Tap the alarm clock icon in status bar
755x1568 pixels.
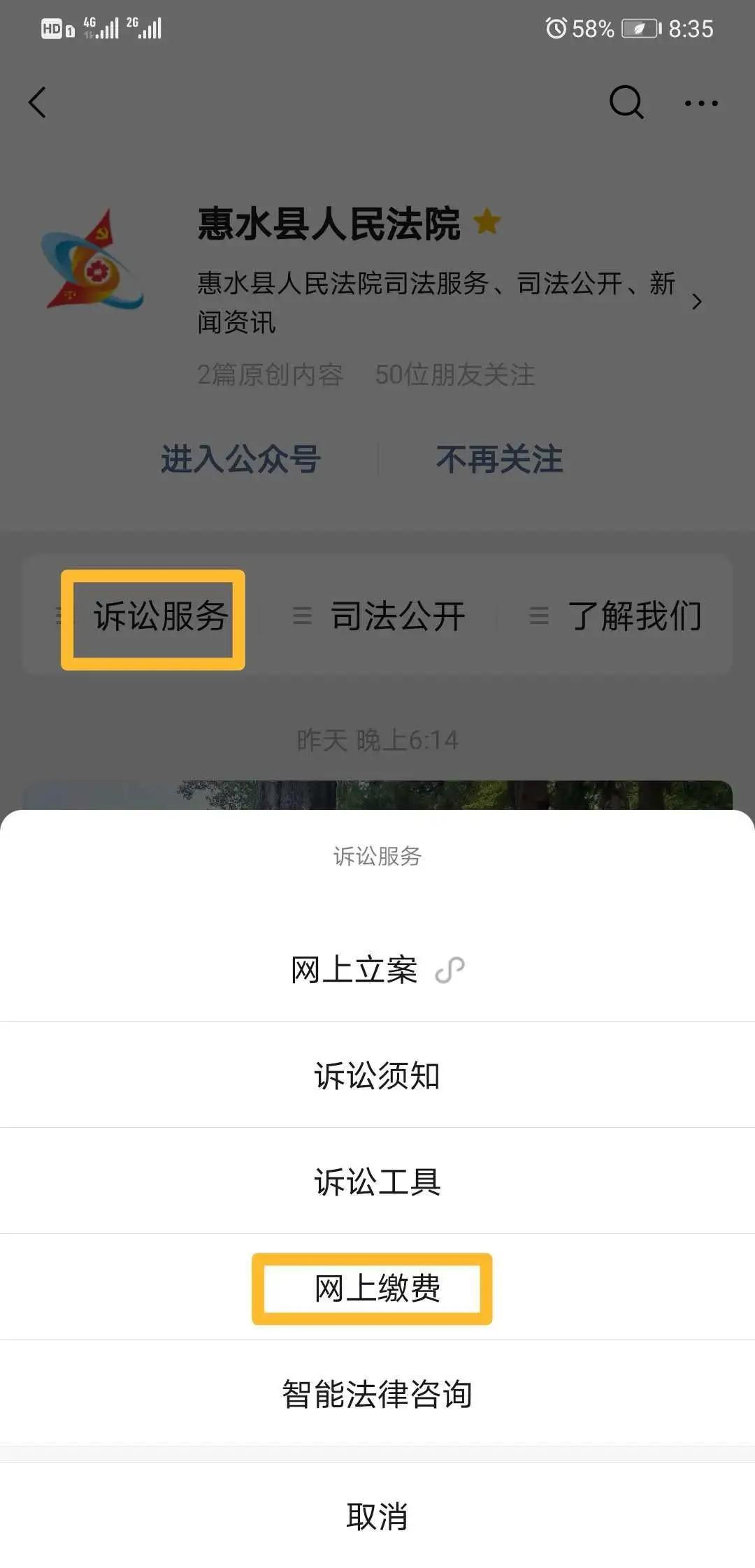pos(554,28)
